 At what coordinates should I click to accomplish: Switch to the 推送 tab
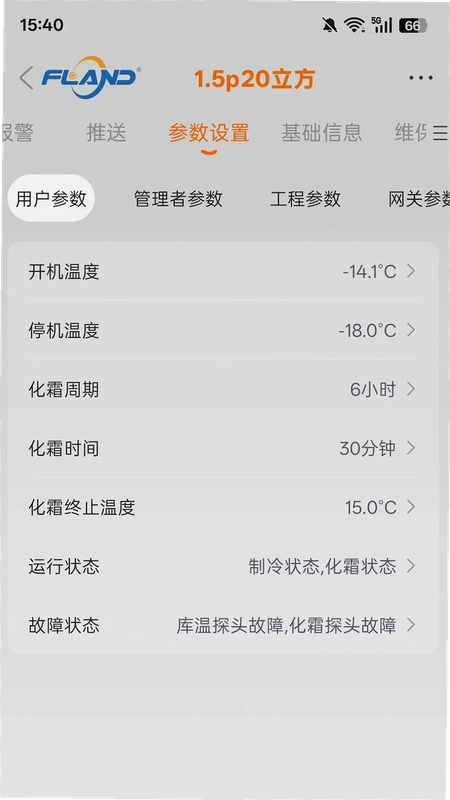[106, 133]
